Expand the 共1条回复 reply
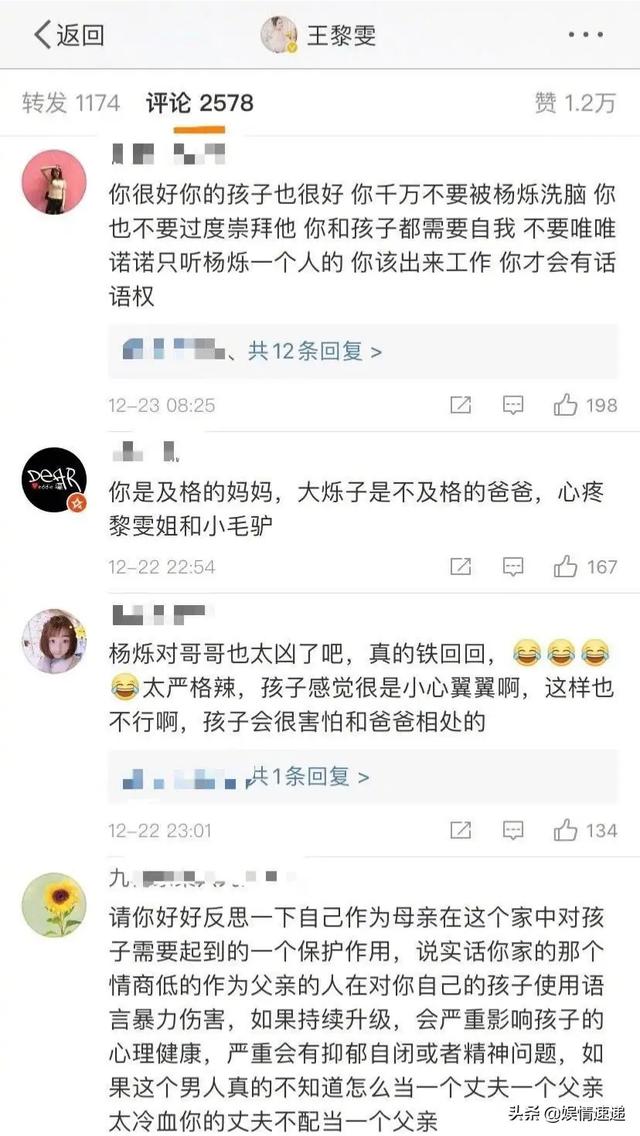This screenshot has width=640, height=1136. (308, 777)
